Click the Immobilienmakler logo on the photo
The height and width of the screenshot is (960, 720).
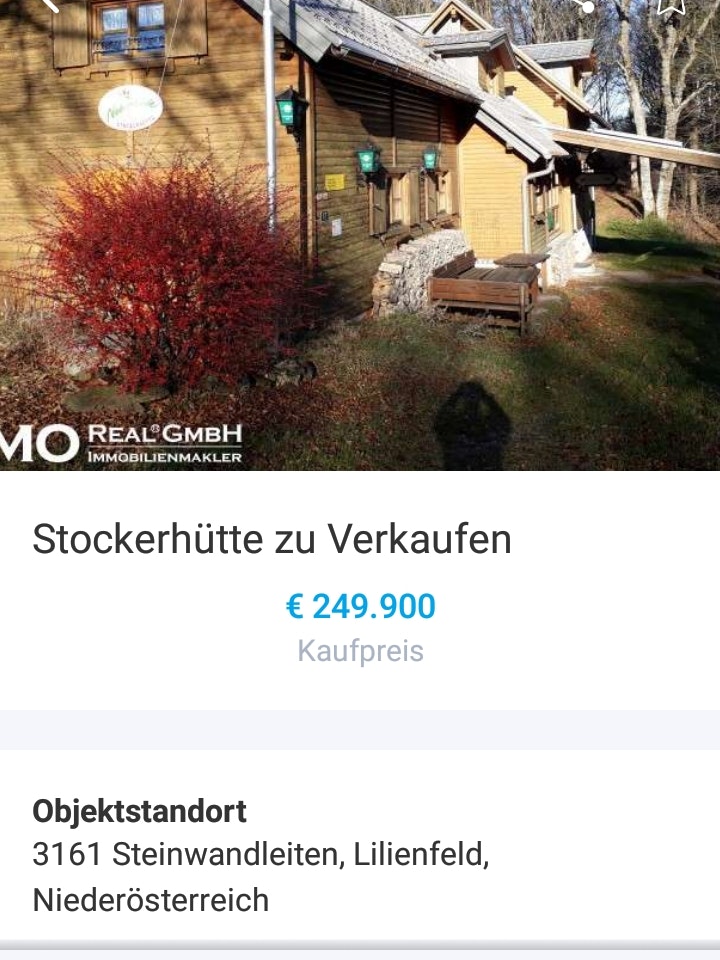tap(125, 440)
